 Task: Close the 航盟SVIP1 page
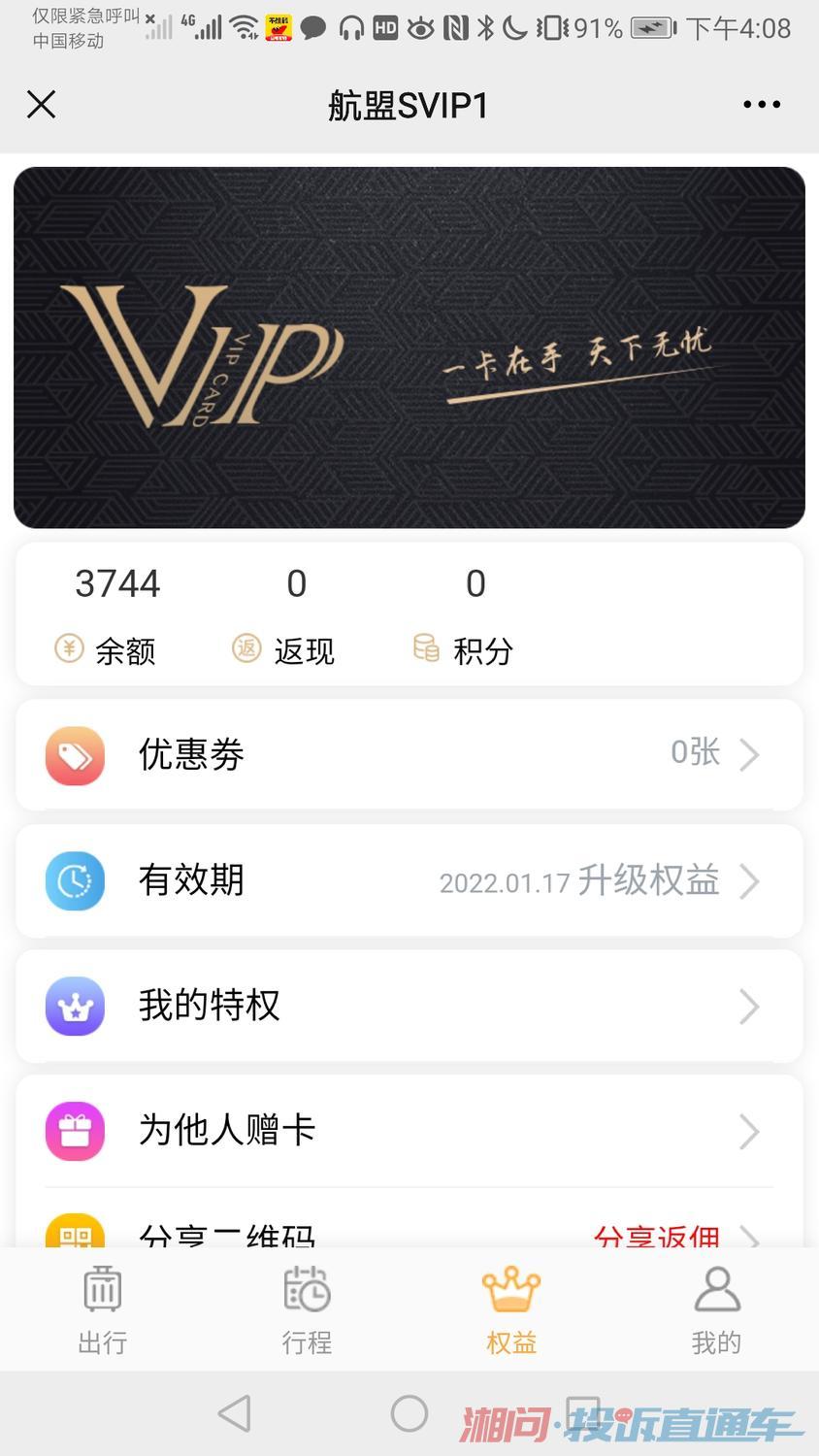pos(41,104)
